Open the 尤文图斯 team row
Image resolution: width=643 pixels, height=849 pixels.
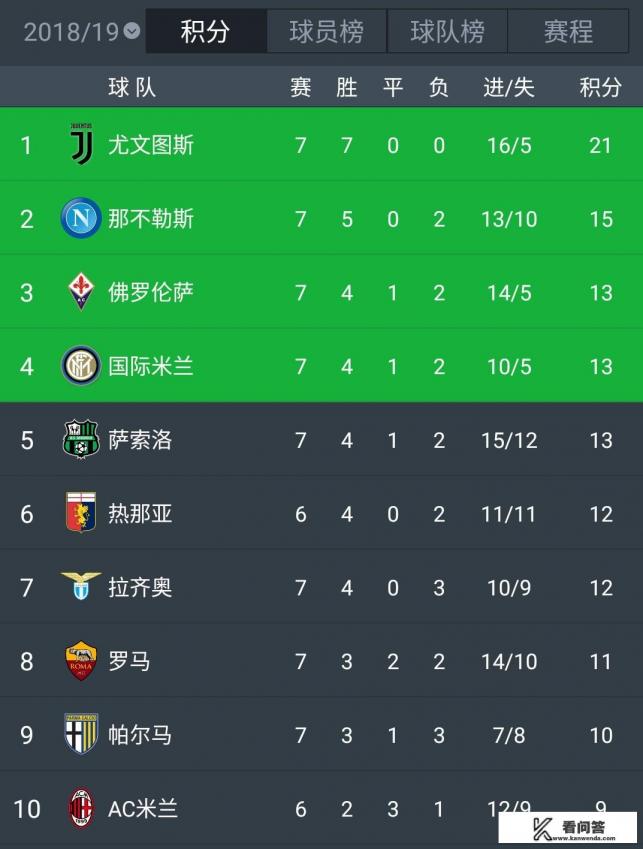point(150,145)
